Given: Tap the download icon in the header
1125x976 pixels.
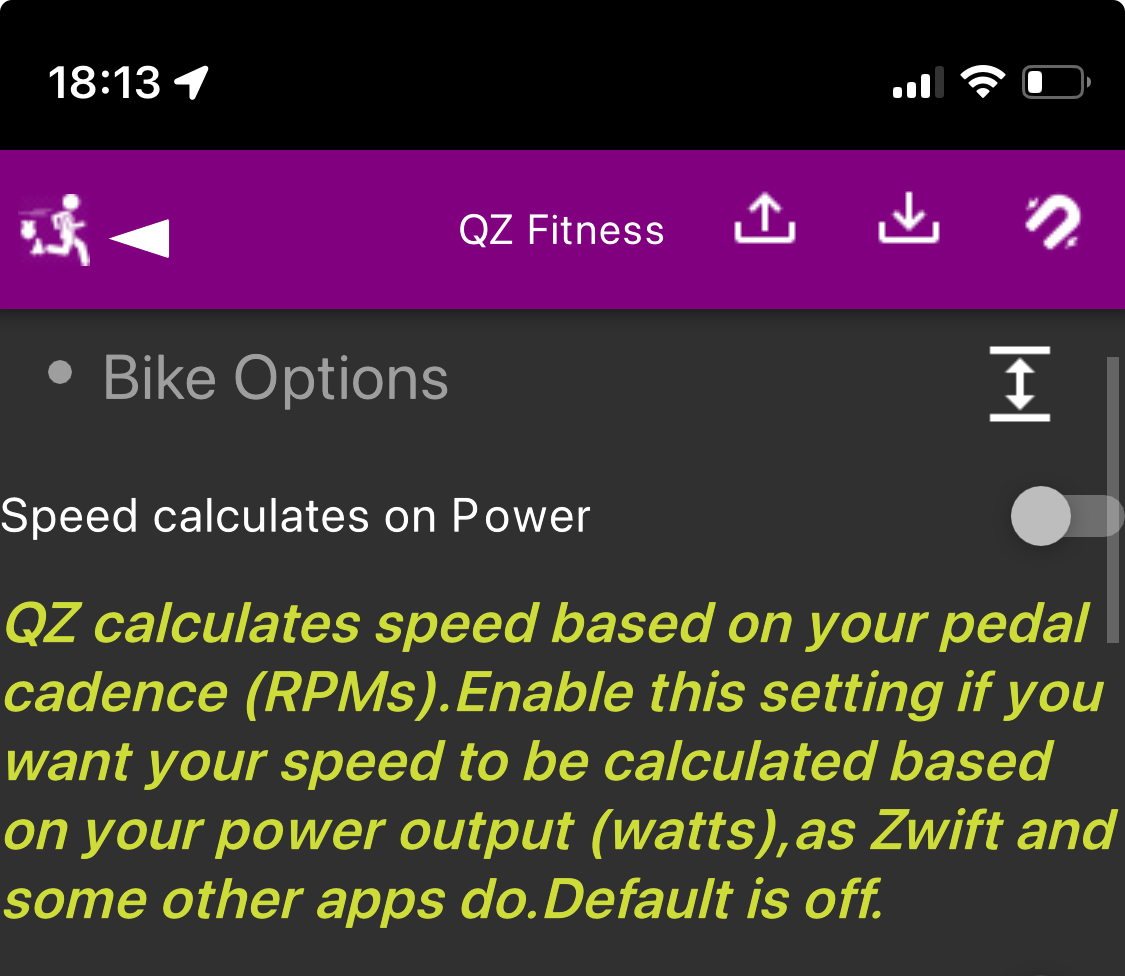Looking at the screenshot, I should tap(908, 220).
